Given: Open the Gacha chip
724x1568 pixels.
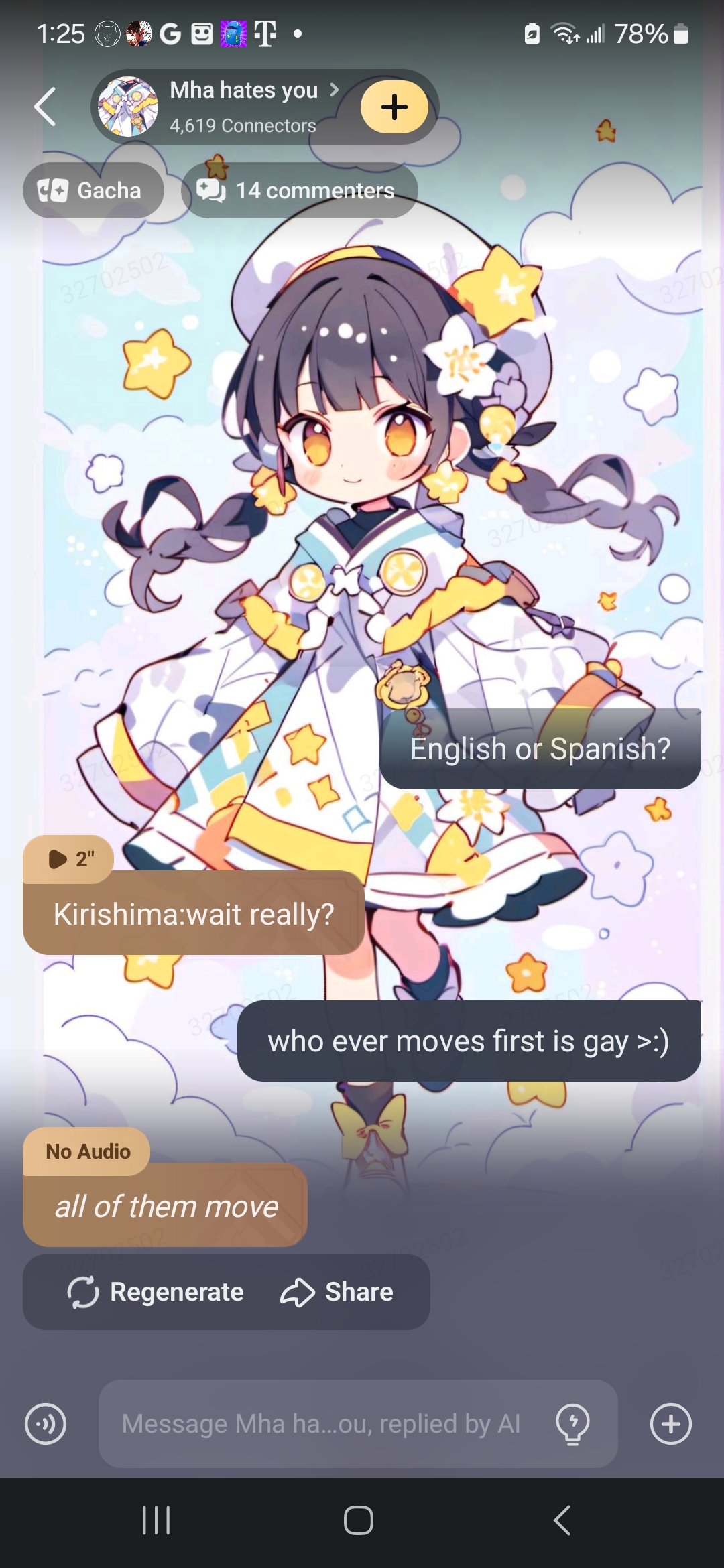Looking at the screenshot, I should coord(93,190).
